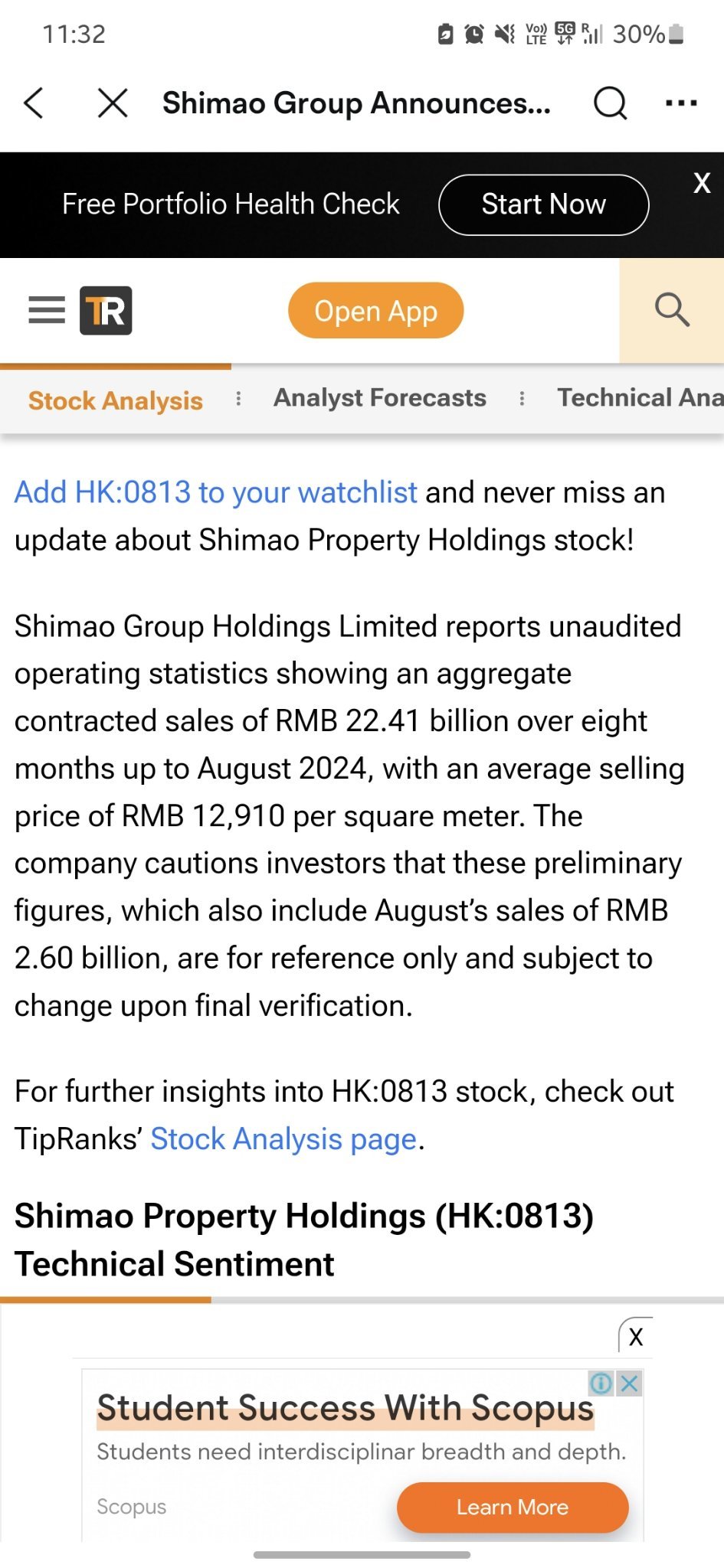Open the Student Success With Scopus ad headline

(x=346, y=1408)
